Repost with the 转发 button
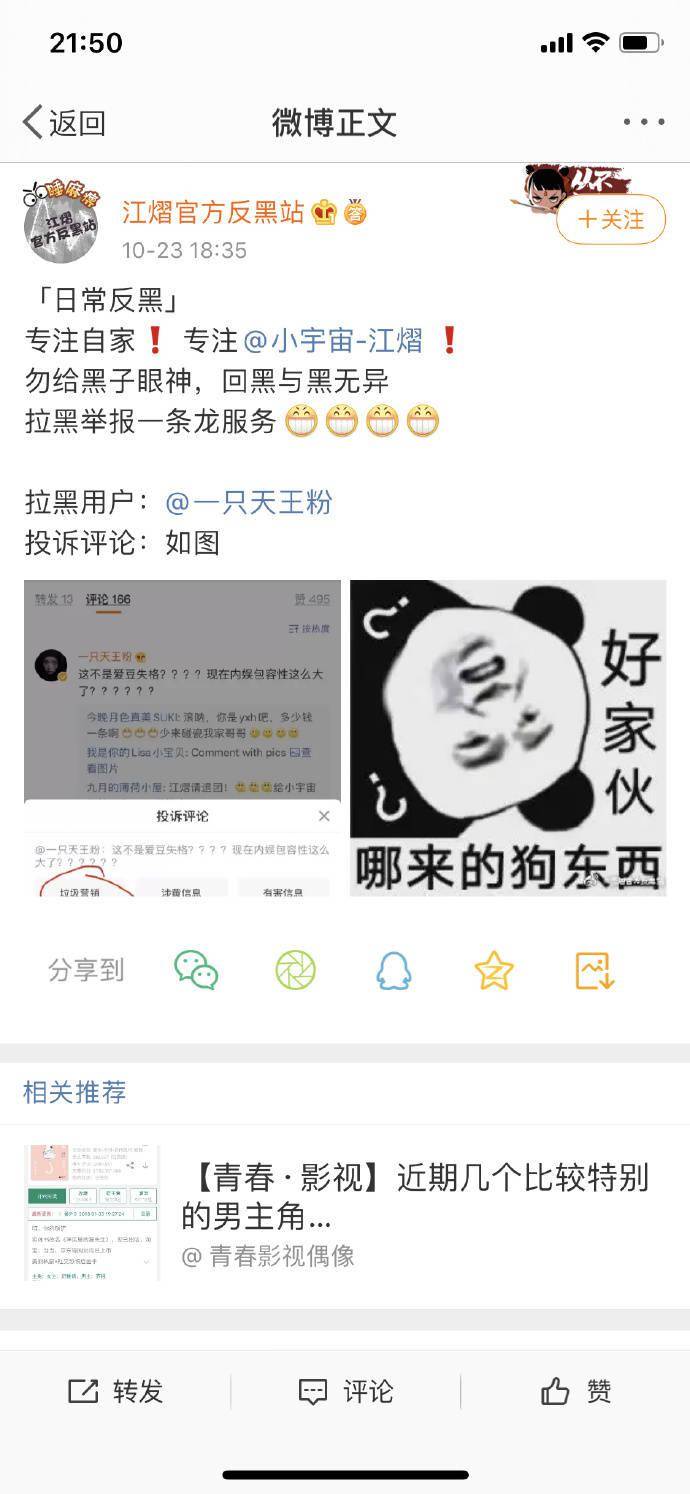Viewport: 690px width, 1494px height. click(116, 1391)
